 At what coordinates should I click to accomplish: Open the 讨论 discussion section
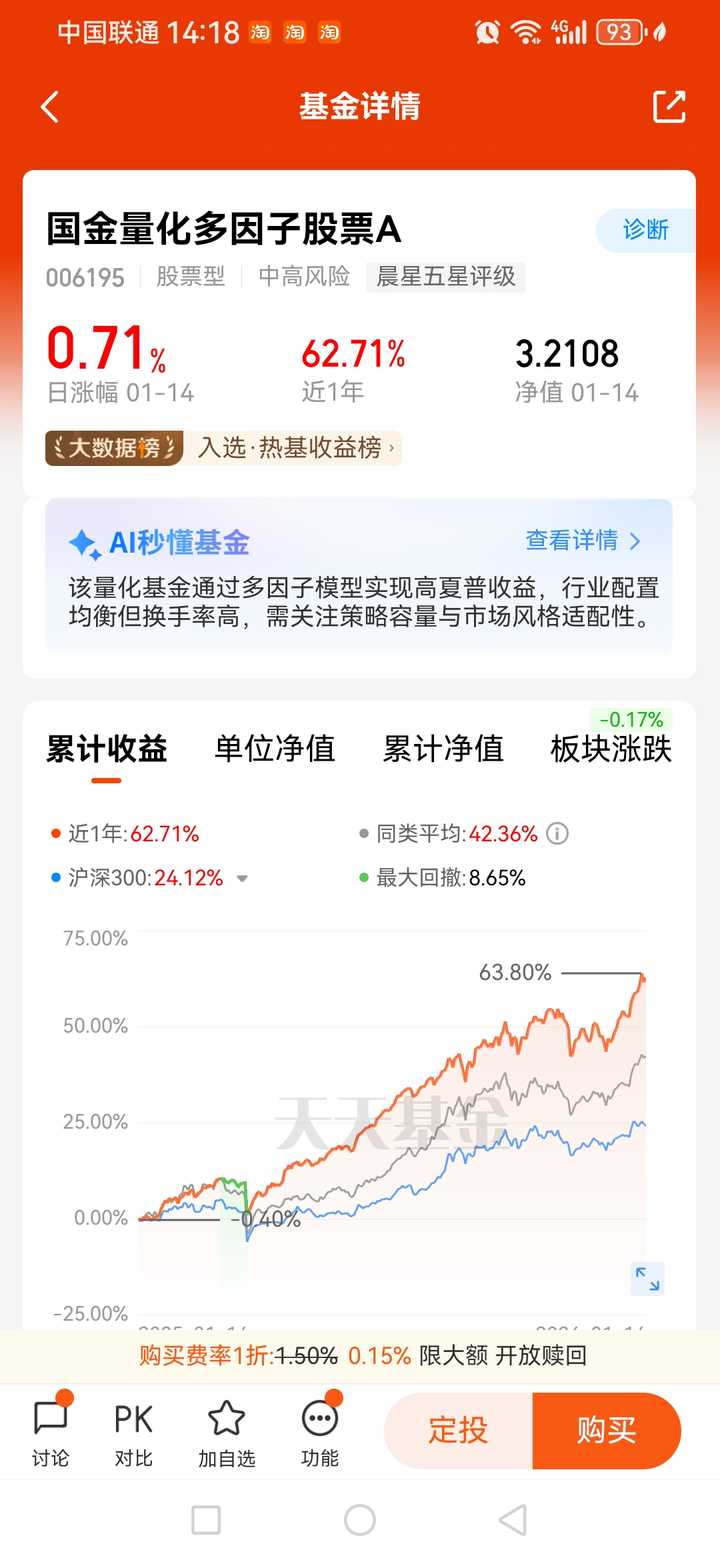(50, 1432)
